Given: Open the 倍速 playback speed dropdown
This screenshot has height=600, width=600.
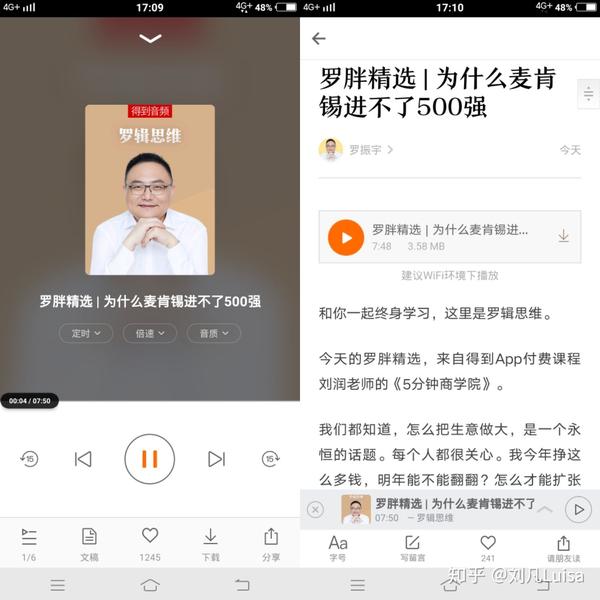Looking at the screenshot, I should point(150,334).
